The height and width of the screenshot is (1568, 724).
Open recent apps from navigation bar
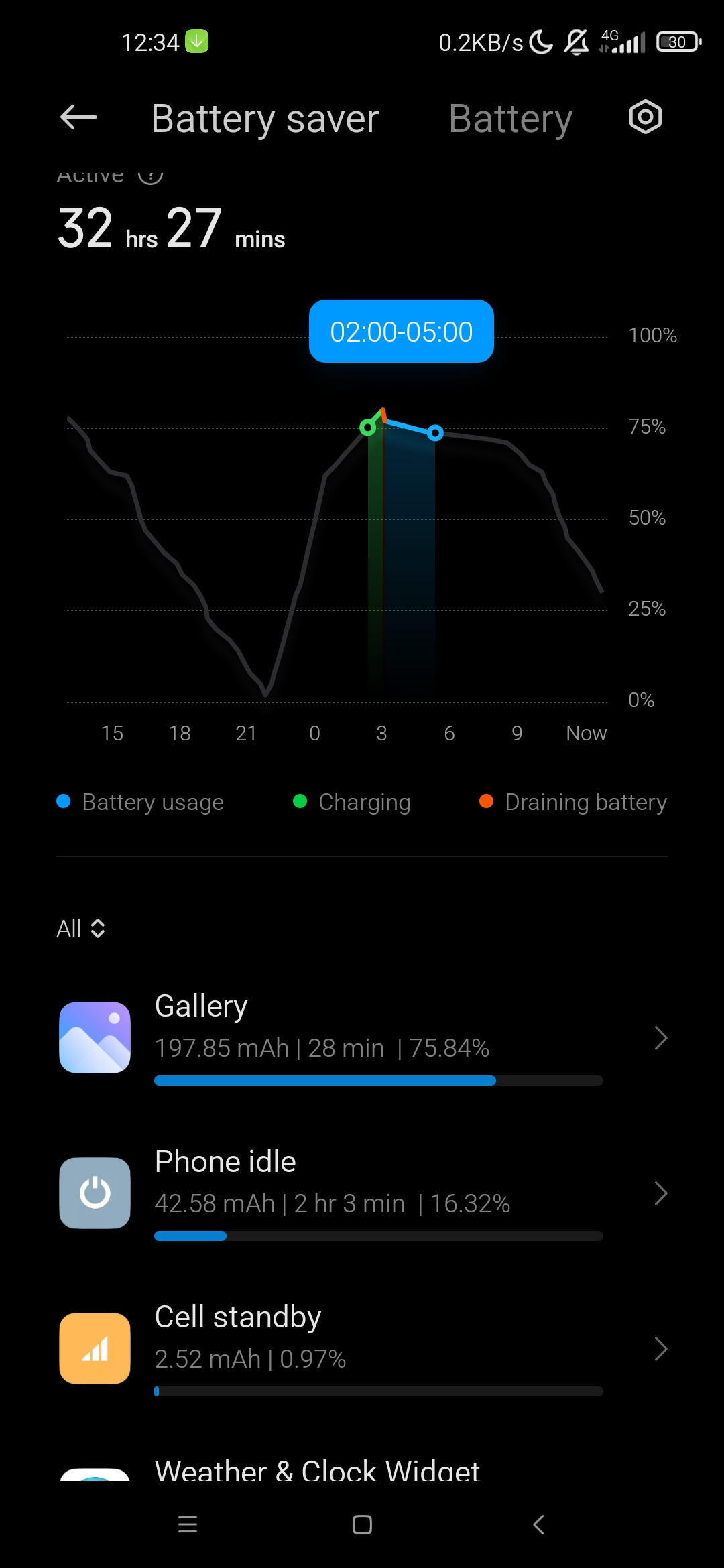coord(188,1525)
